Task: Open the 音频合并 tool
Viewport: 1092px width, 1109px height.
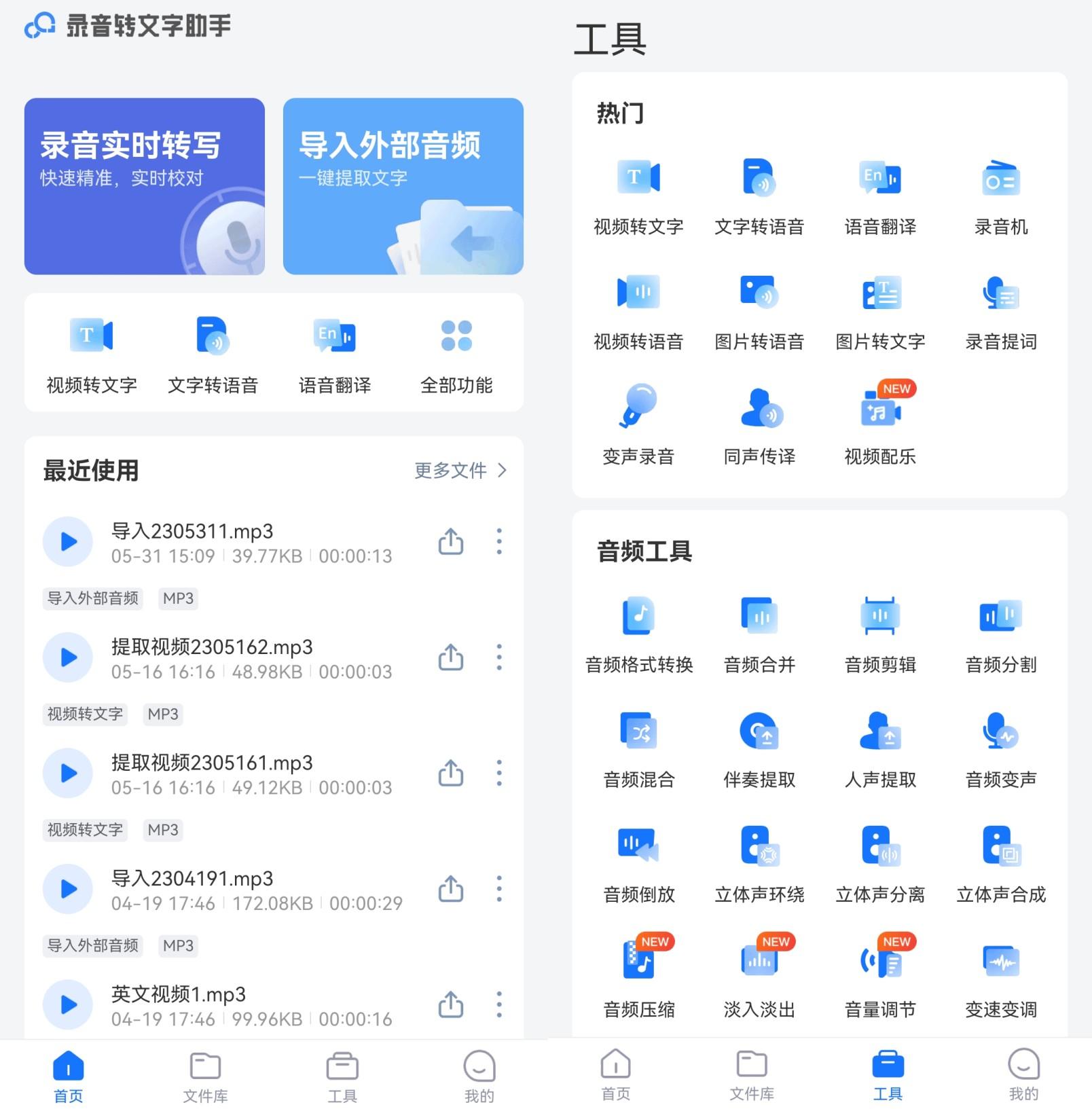Action: (759, 635)
